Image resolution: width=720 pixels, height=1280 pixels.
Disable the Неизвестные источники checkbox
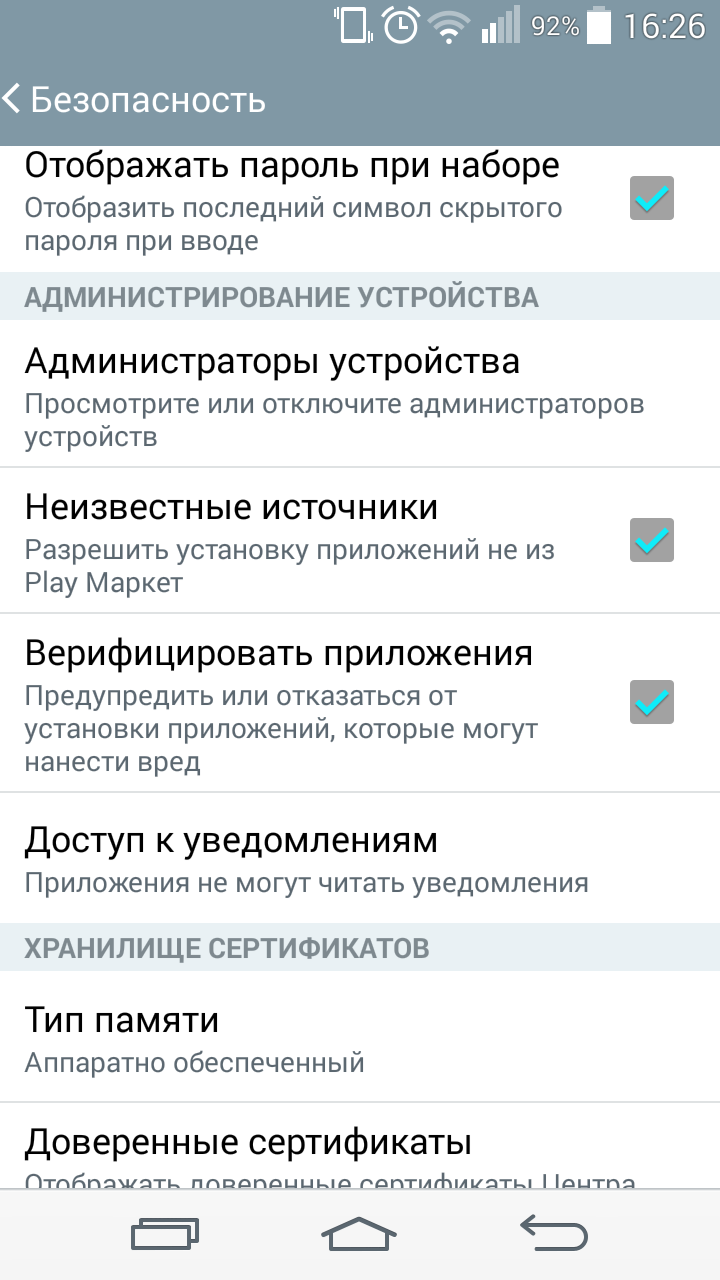[x=652, y=540]
